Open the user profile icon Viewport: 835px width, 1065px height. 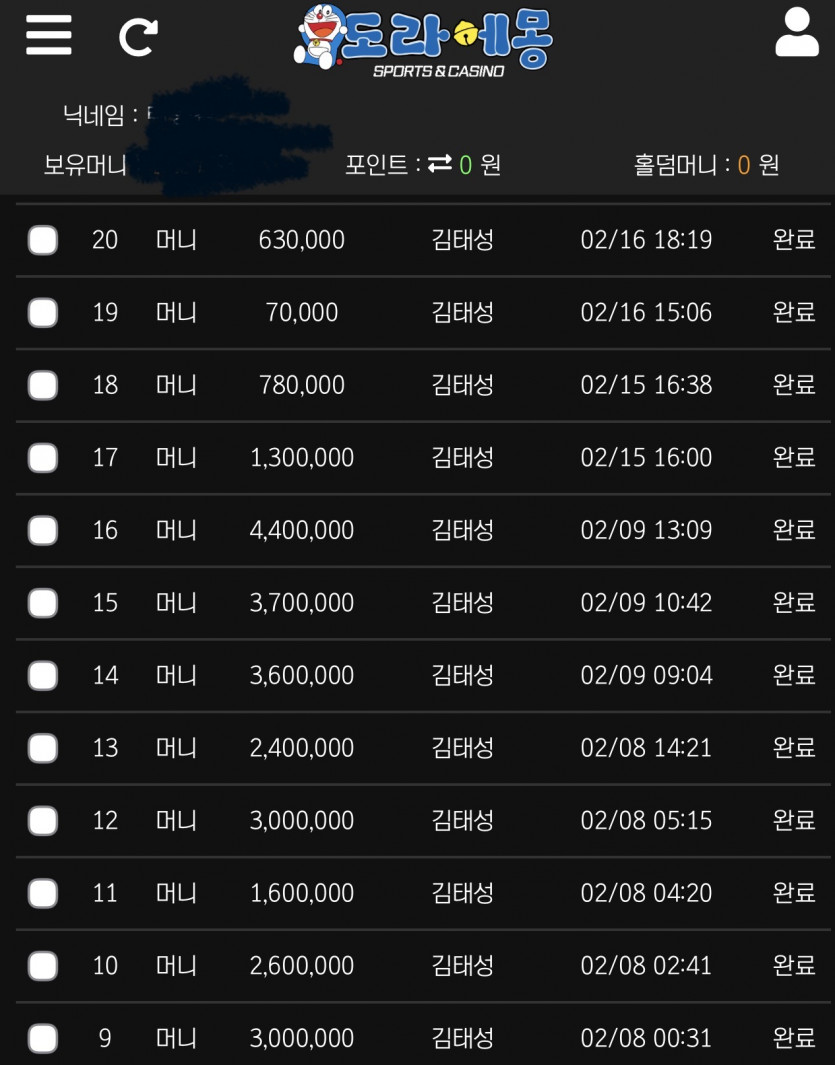pos(797,32)
